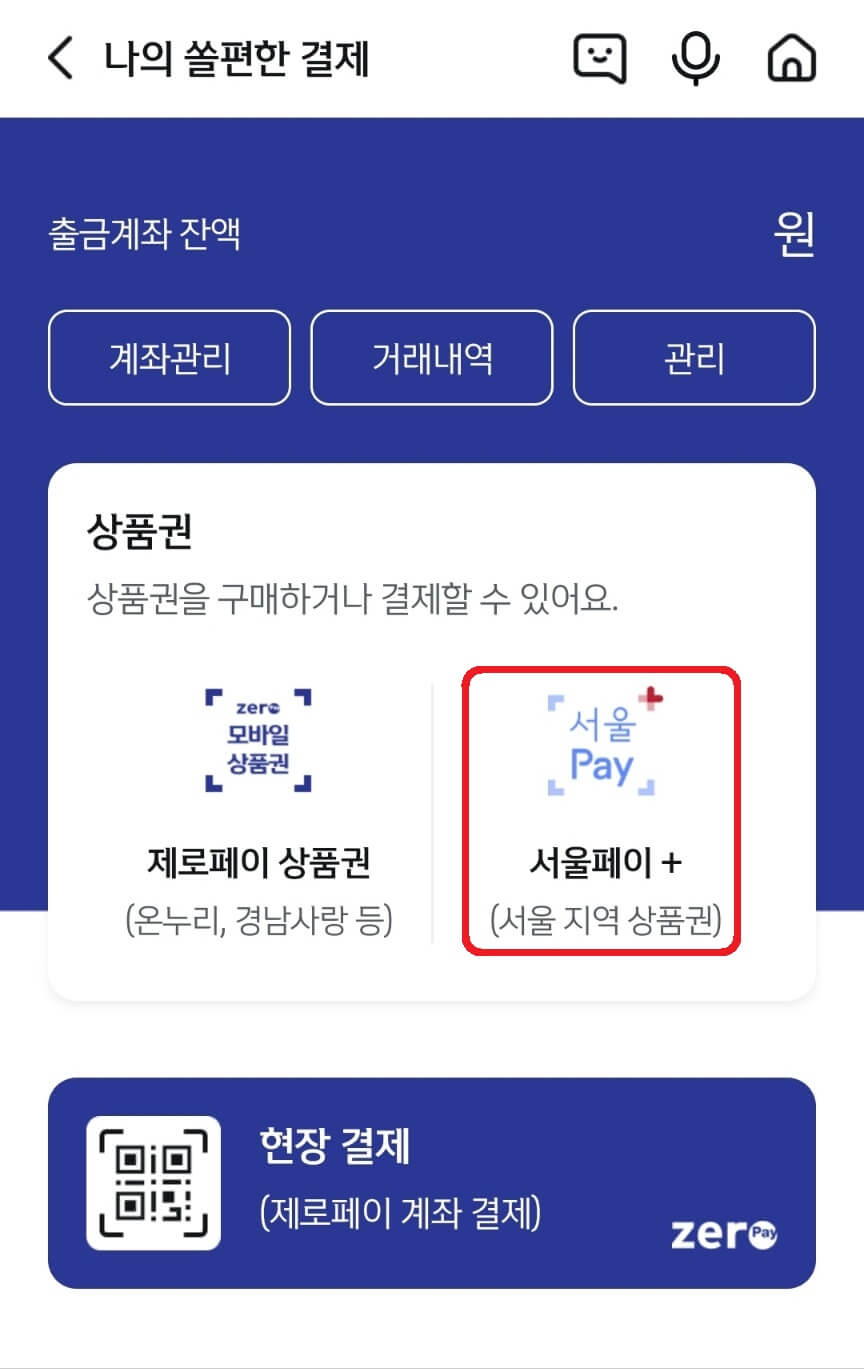This screenshot has width=864, height=1369.
Task: Open 계좌관리 account management
Action: click(x=169, y=358)
